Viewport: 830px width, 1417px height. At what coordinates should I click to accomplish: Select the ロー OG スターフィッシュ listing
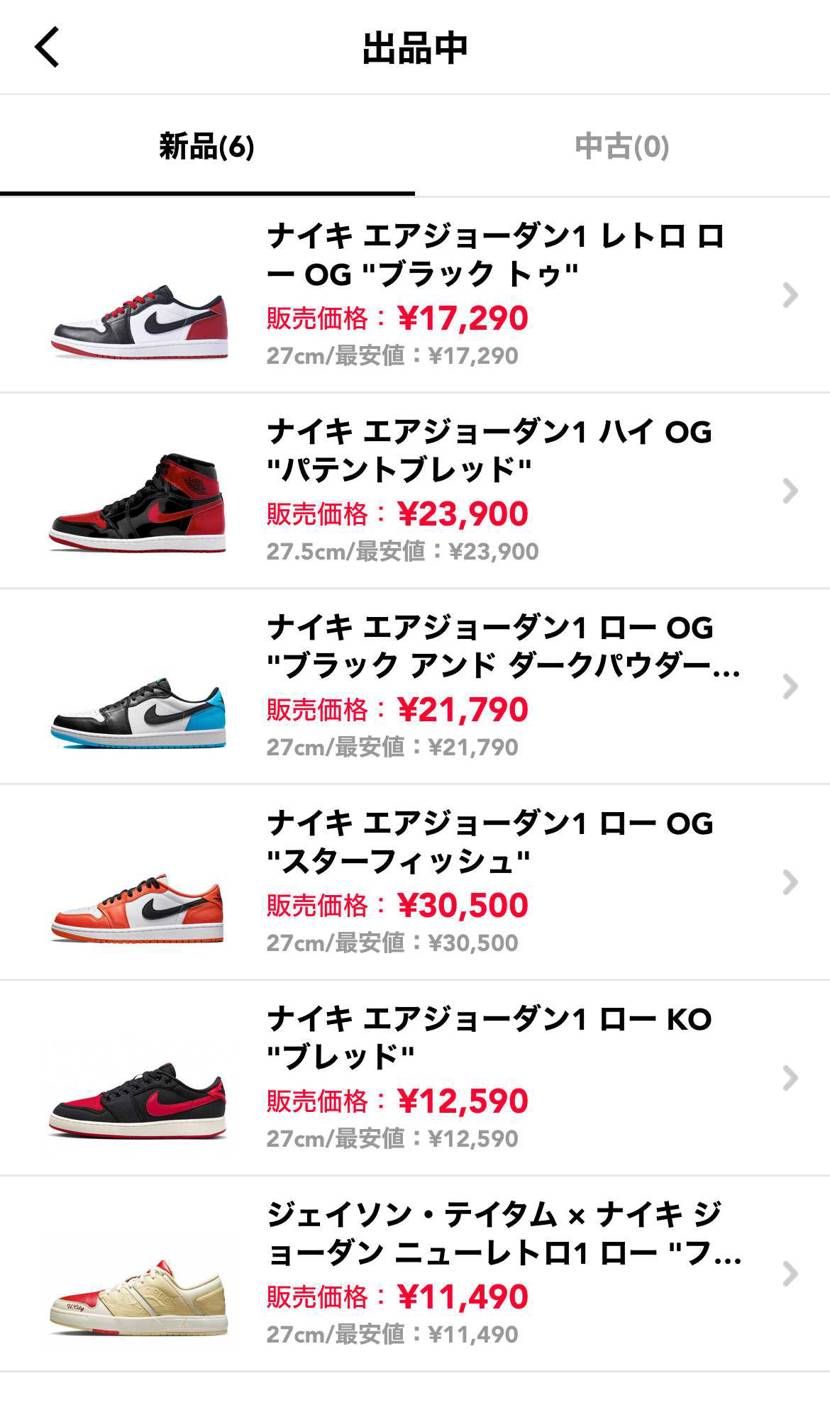[x=415, y=882]
